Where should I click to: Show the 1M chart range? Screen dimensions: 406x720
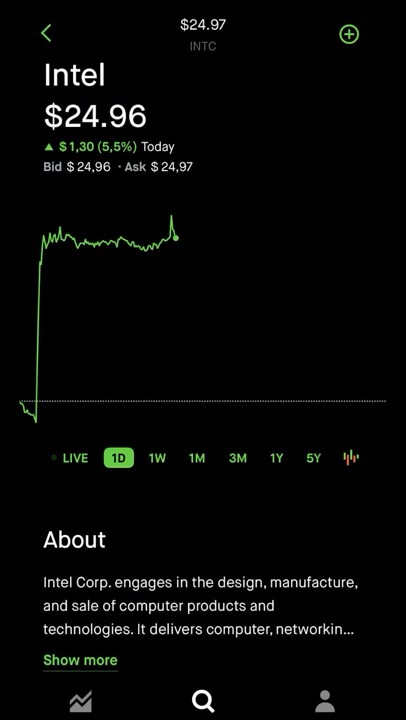(197, 458)
